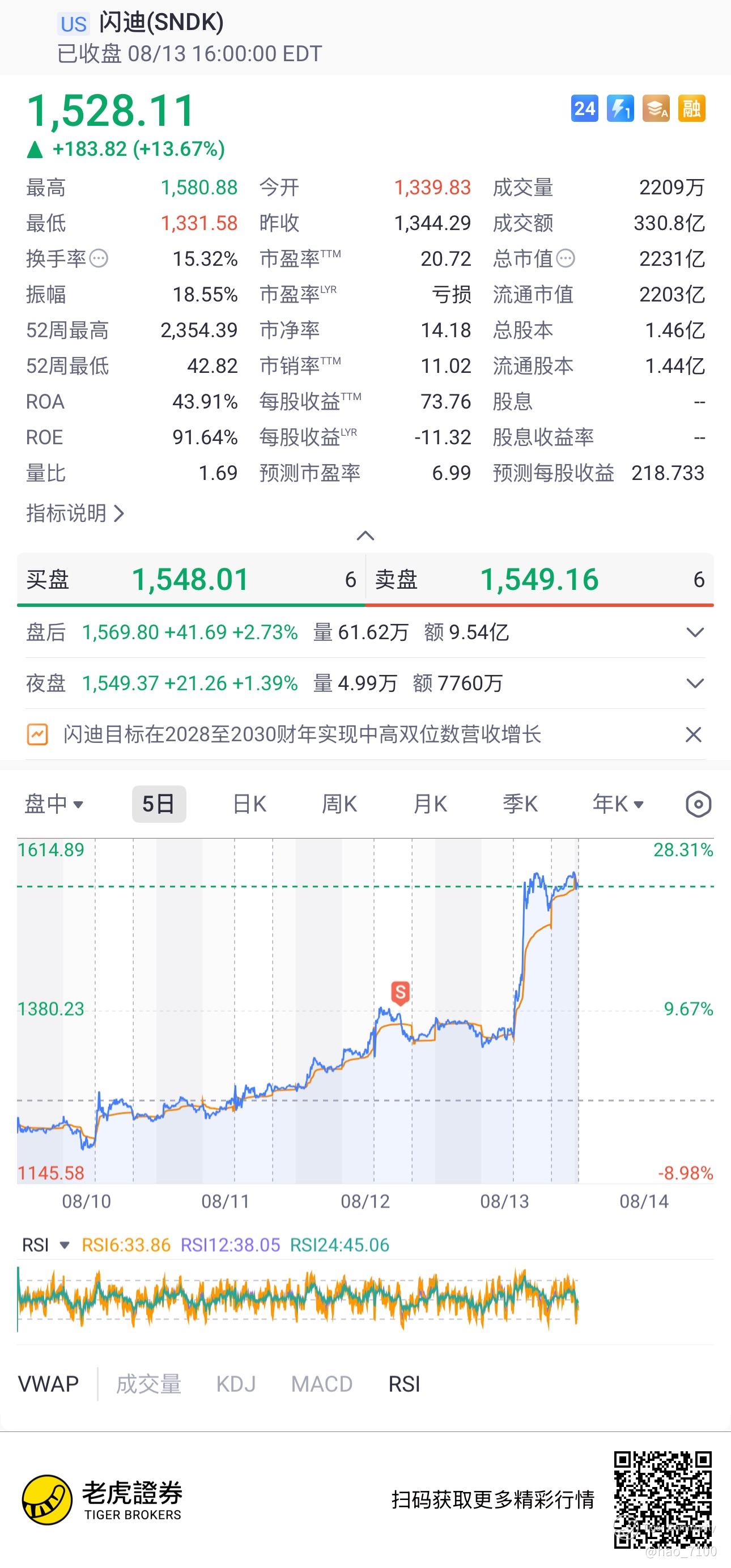Tap the lightning level-1 quote badge
Image resolution: width=731 pixels, height=1568 pixels.
[x=620, y=109]
